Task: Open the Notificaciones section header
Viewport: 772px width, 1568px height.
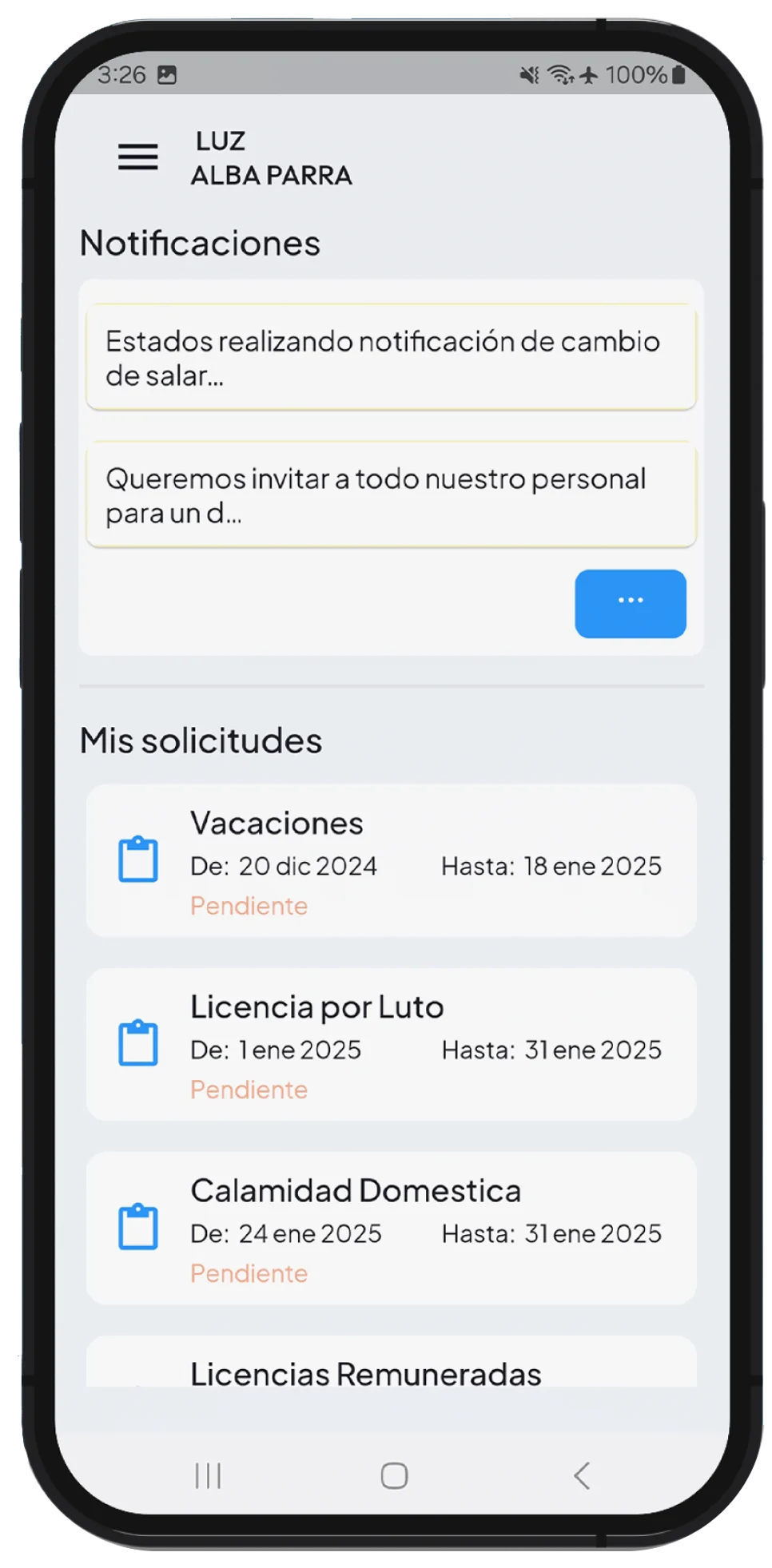Action: click(200, 242)
